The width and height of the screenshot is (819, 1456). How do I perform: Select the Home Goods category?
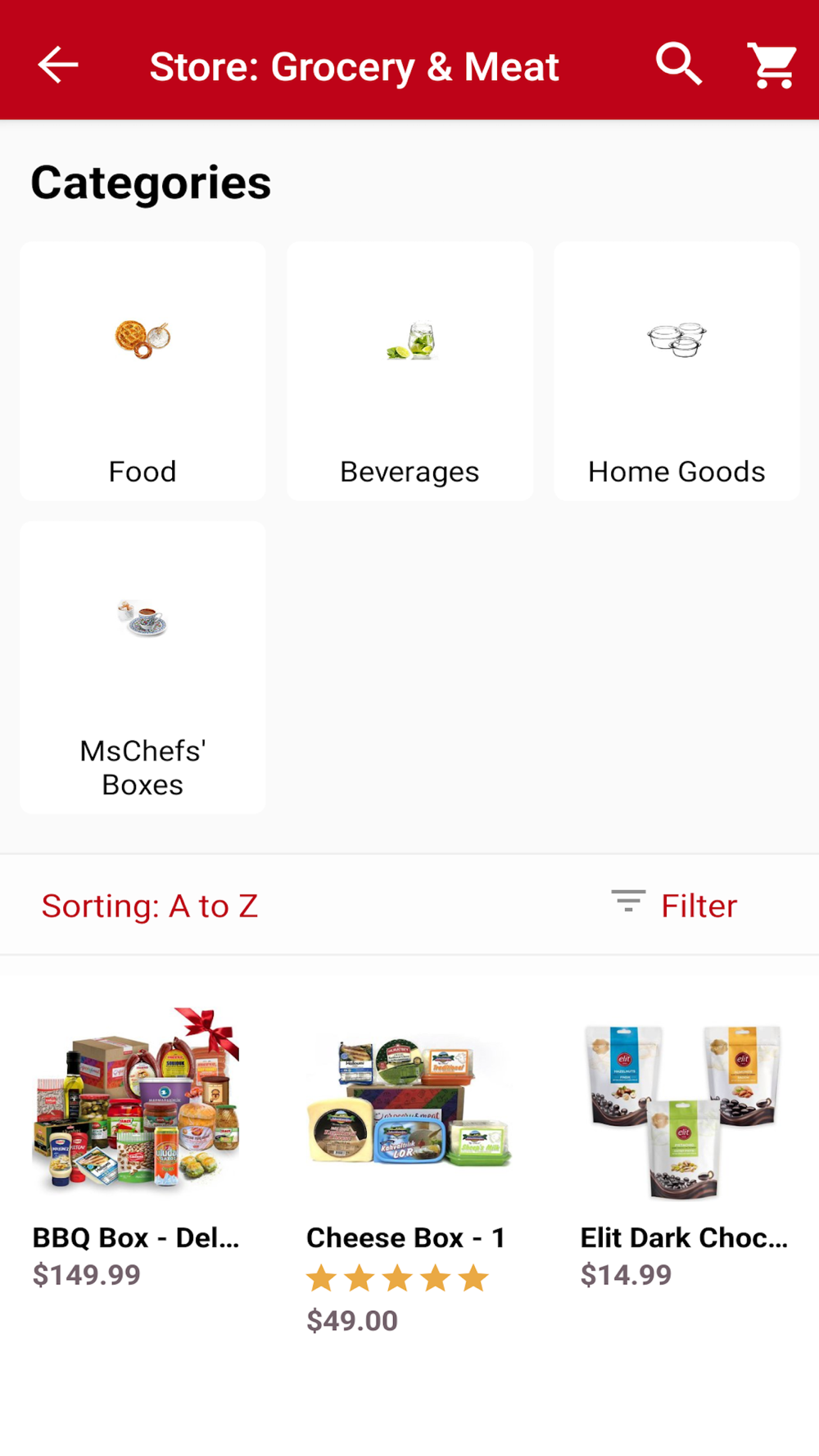(x=676, y=371)
